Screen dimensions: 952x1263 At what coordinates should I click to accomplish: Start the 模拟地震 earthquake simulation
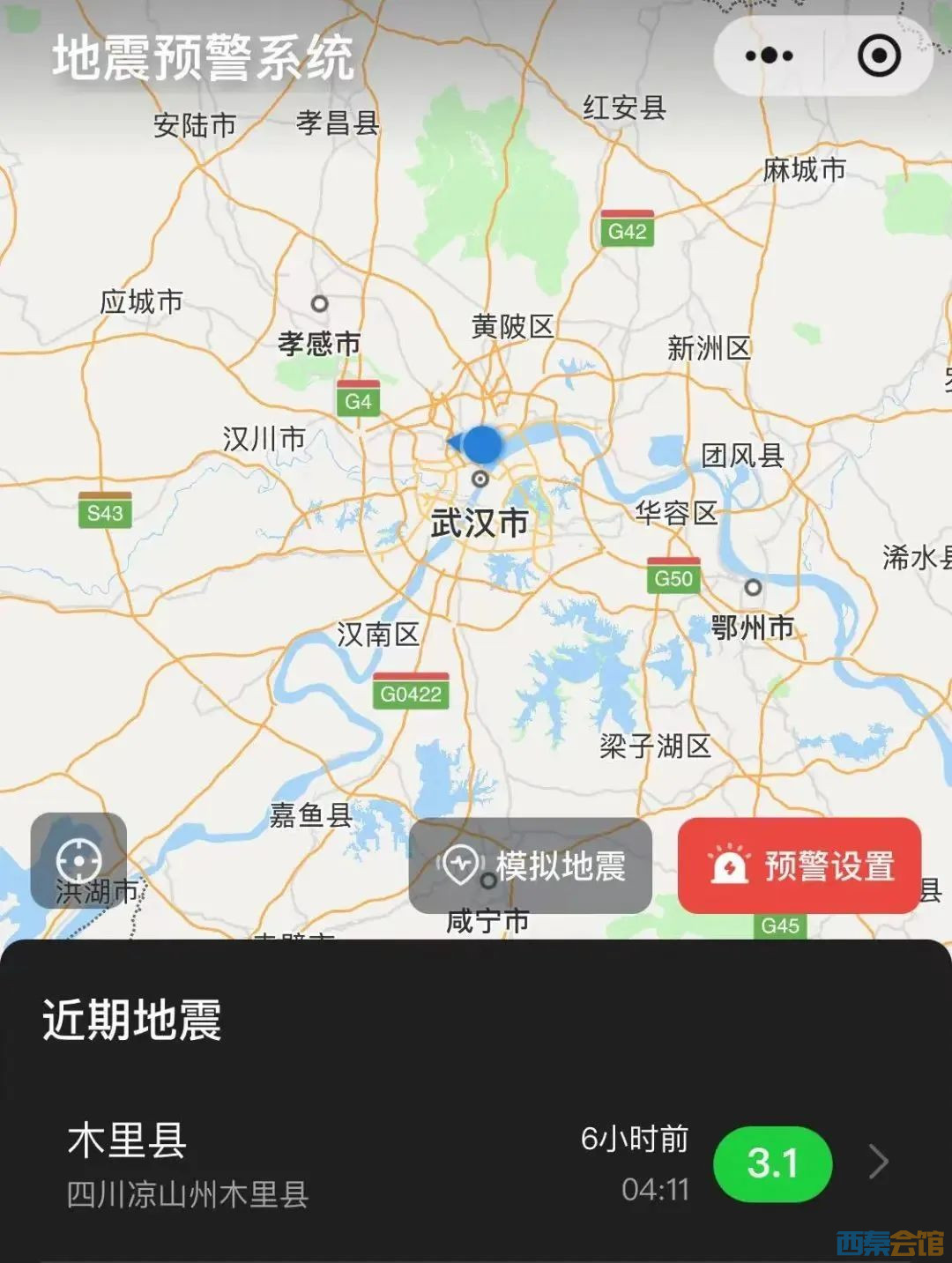click(x=531, y=866)
